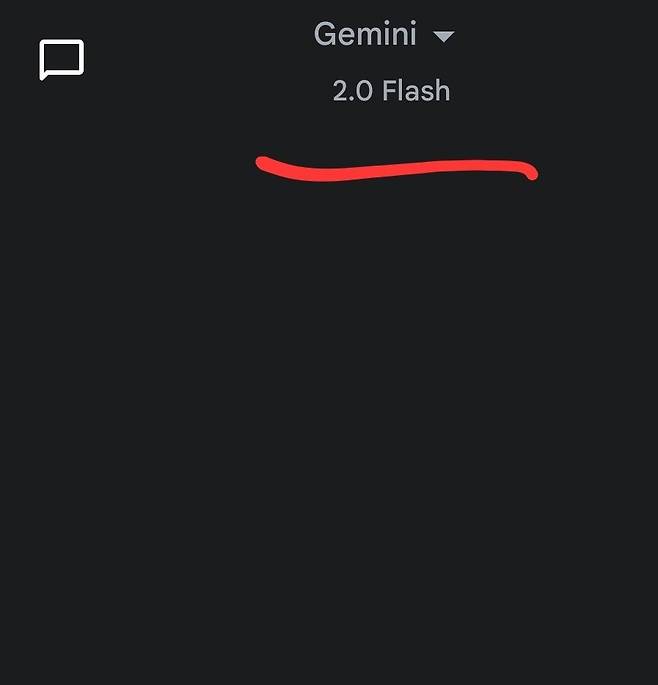Expand the Gemini model dropdown
The image size is (658, 685).
pos(443,37)
